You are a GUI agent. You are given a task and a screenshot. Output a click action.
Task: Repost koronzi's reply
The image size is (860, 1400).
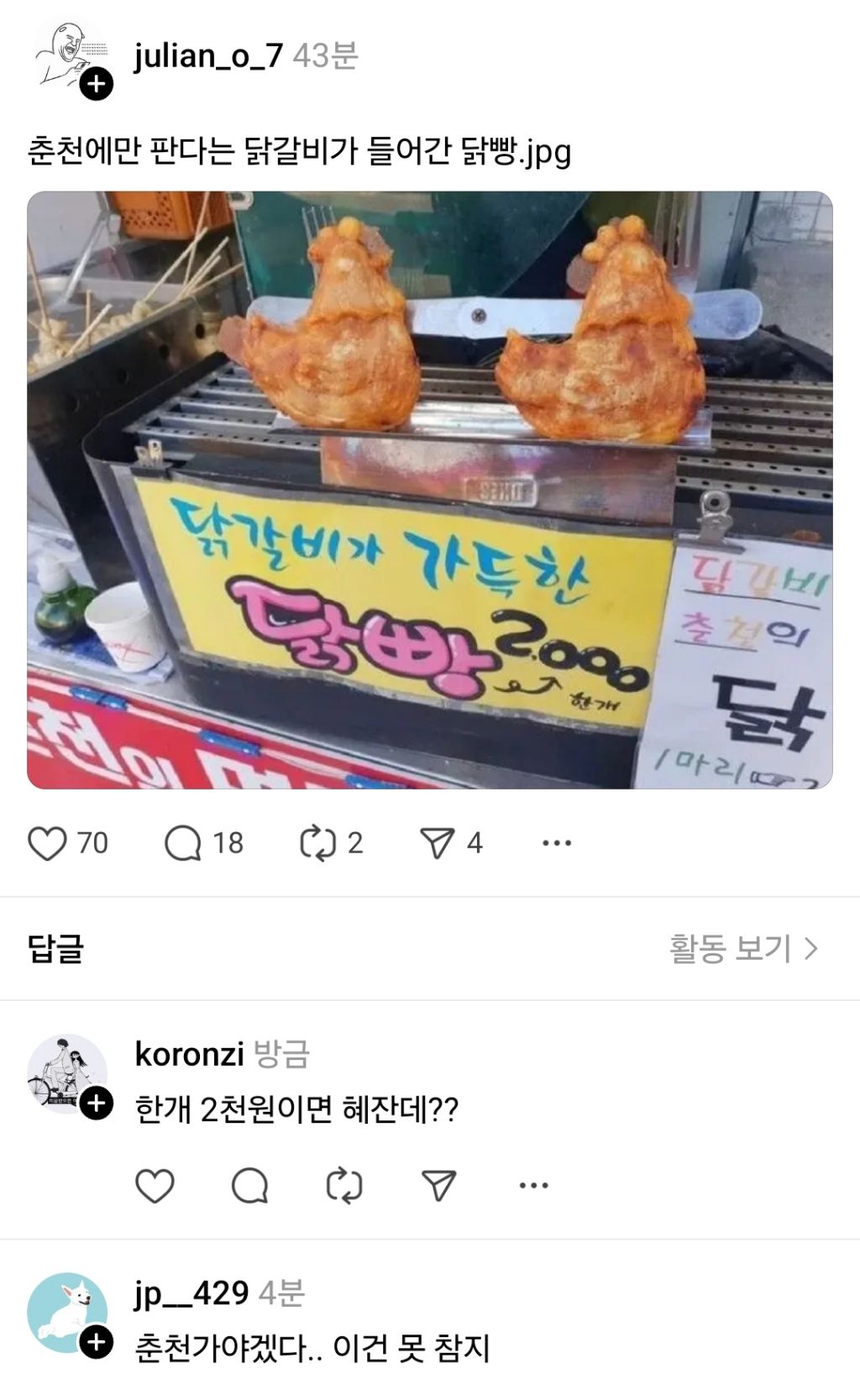344,1186
